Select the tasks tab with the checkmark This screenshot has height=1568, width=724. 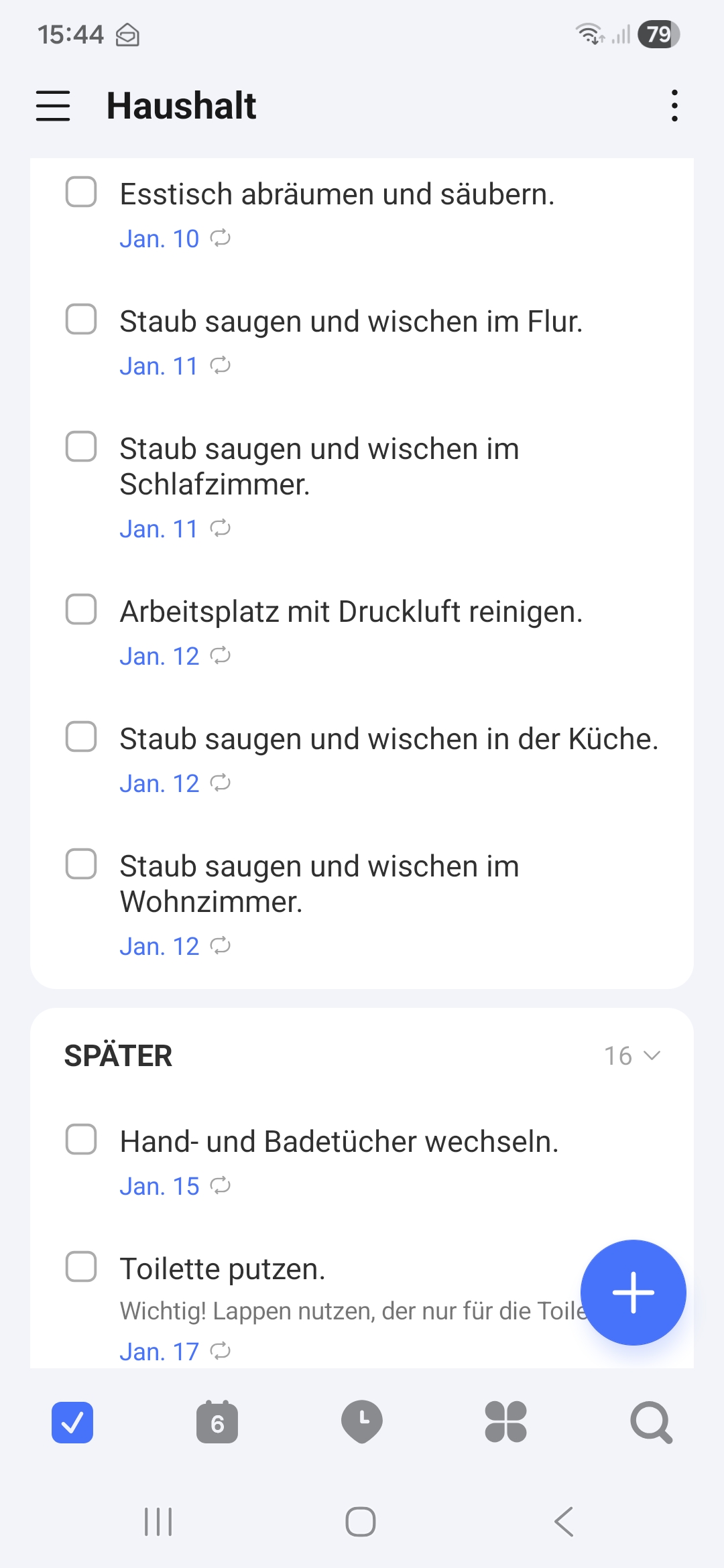(72, 1422)
